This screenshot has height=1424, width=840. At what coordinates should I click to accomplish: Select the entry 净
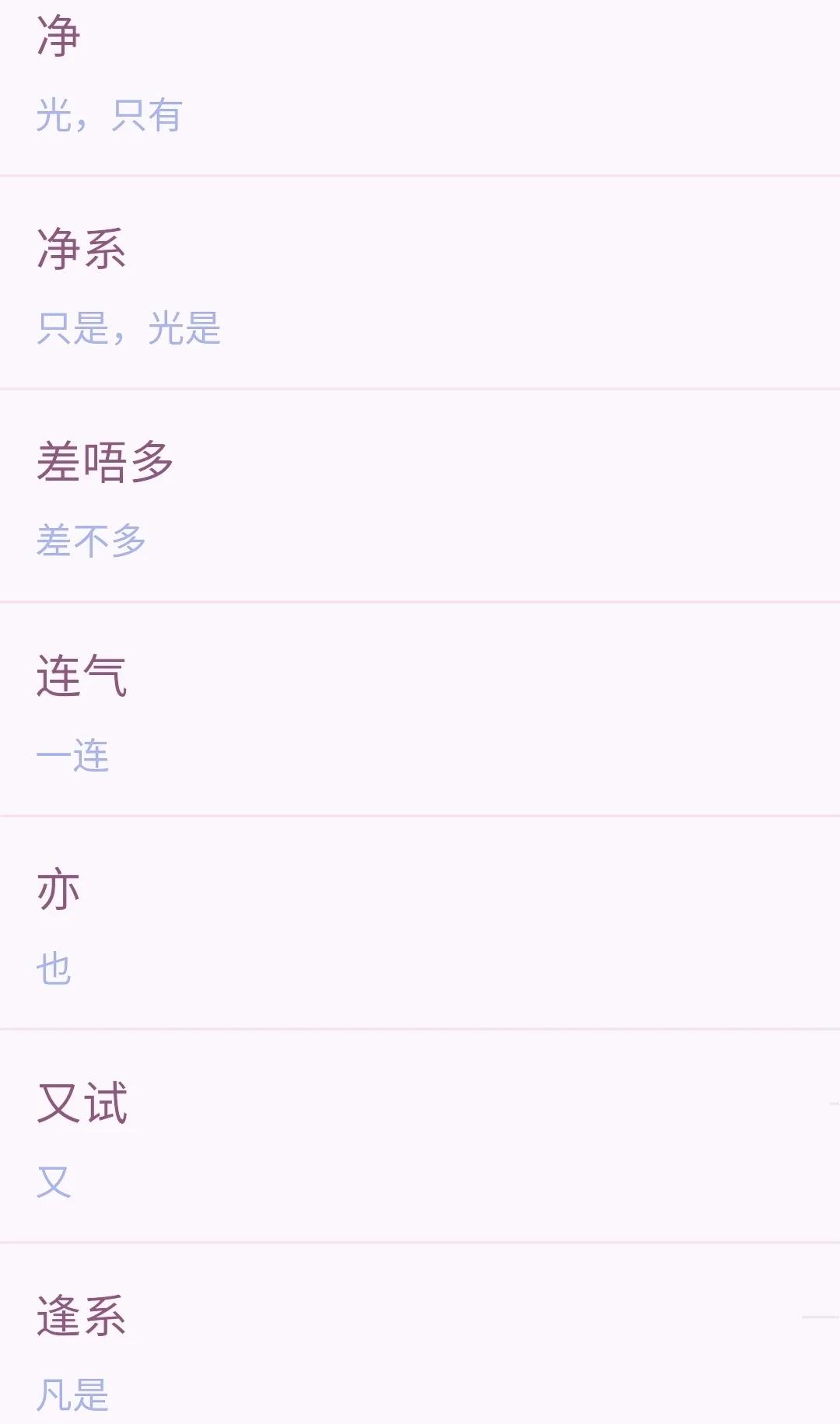click(54, 35)
